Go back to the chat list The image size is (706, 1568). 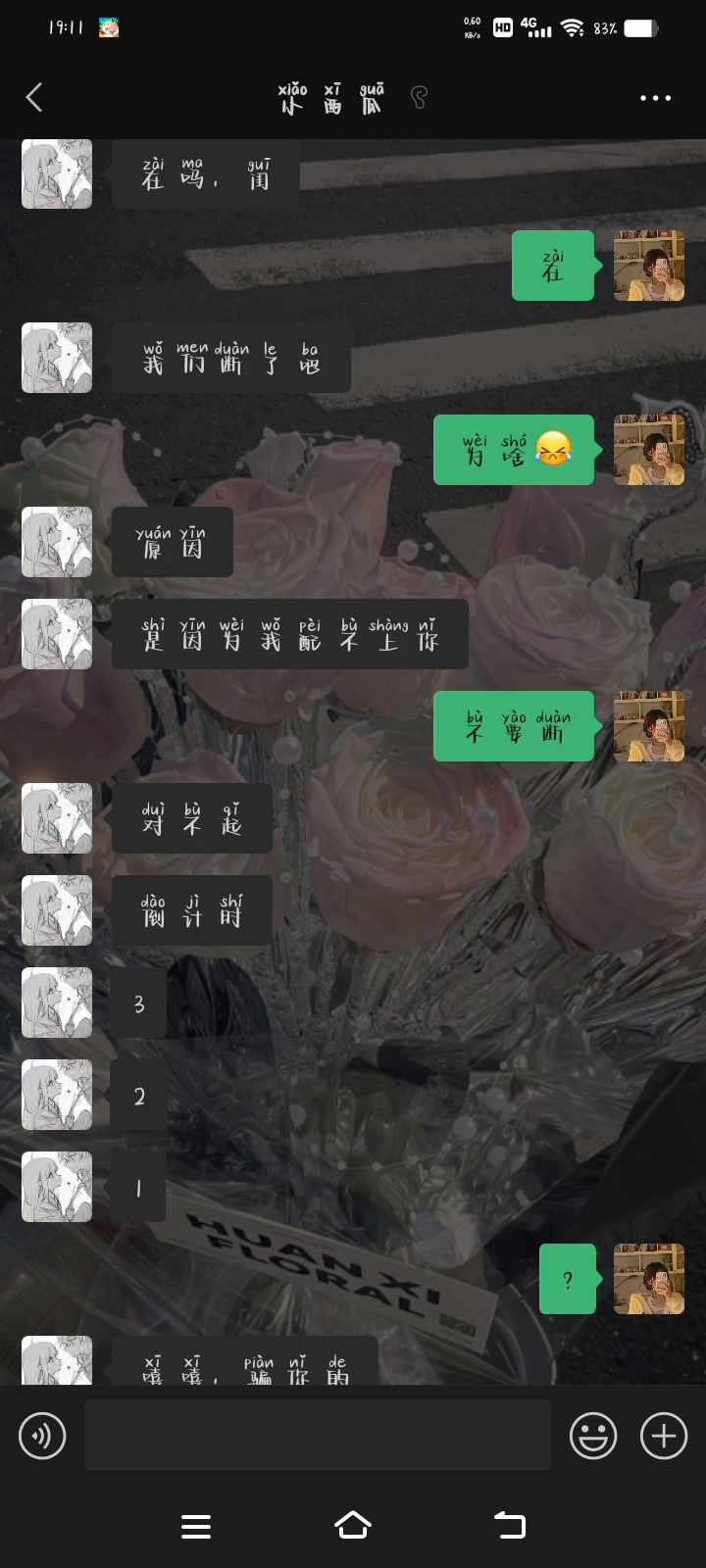point(35,97)
